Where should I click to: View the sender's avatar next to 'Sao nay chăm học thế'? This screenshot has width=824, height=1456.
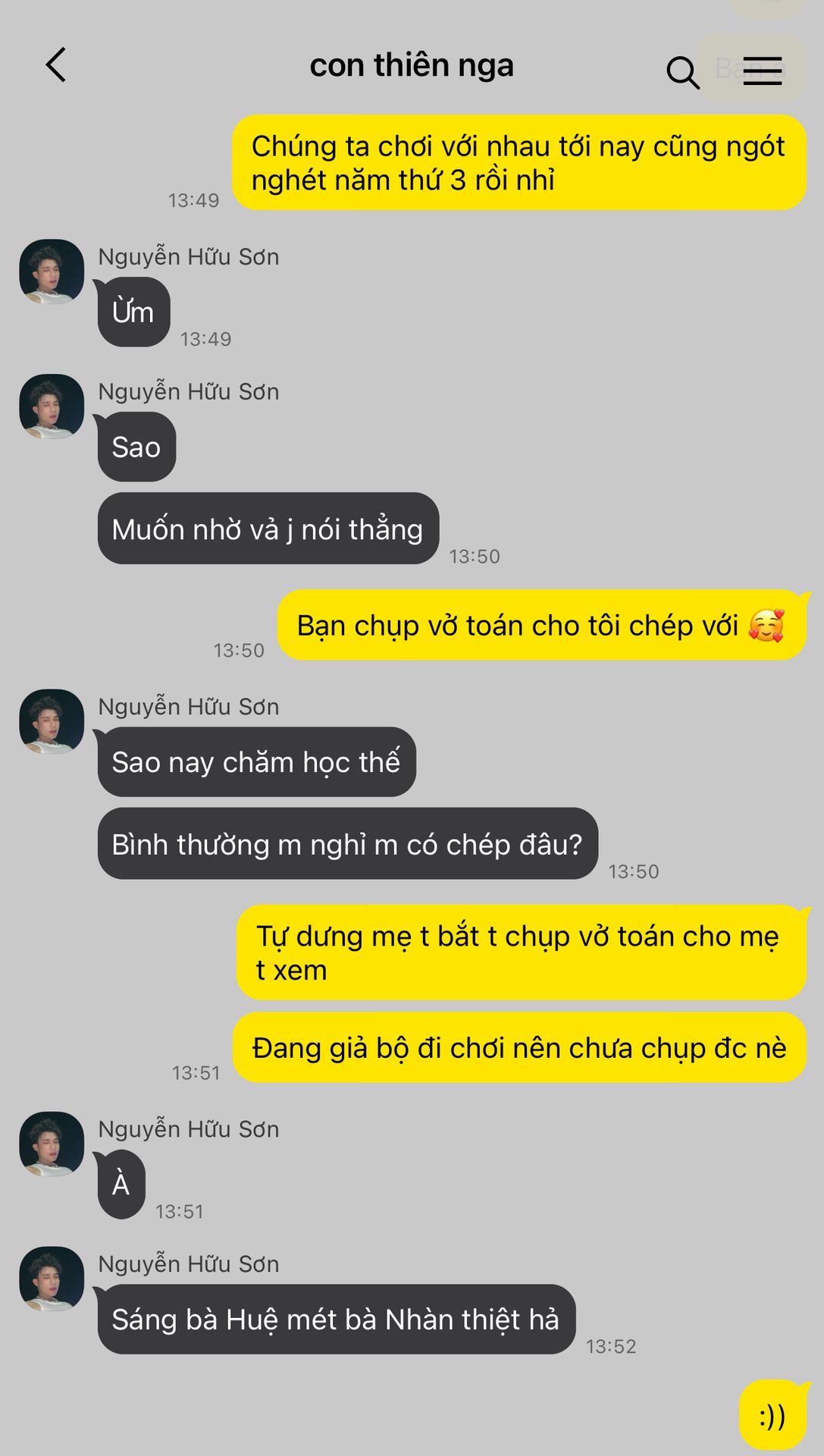52,721
